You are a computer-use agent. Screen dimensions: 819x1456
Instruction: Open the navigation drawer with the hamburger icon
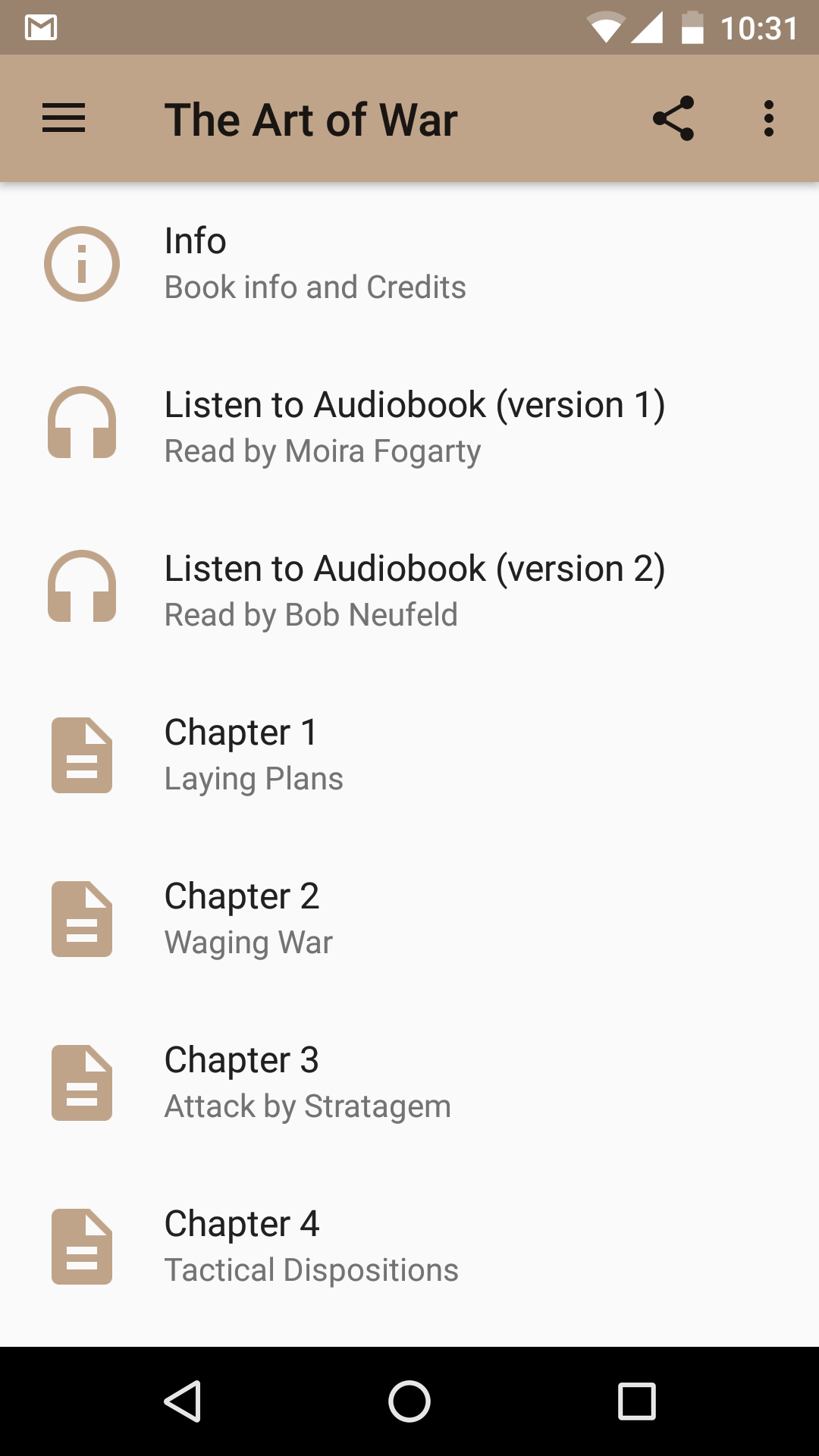click(x=64, y=118)
